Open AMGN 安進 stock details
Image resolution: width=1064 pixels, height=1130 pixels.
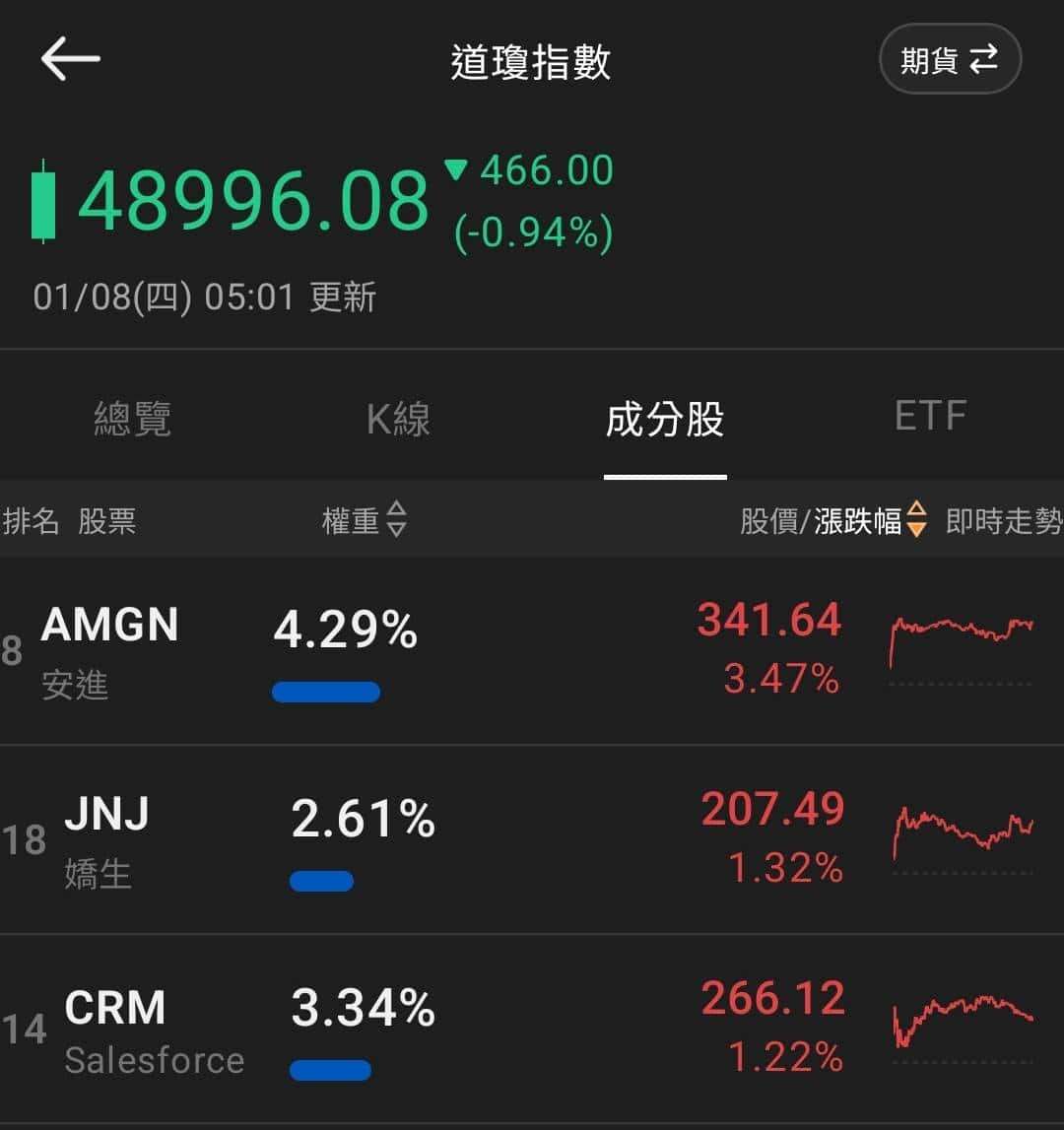pyautogui.click(x=109, y=649)
